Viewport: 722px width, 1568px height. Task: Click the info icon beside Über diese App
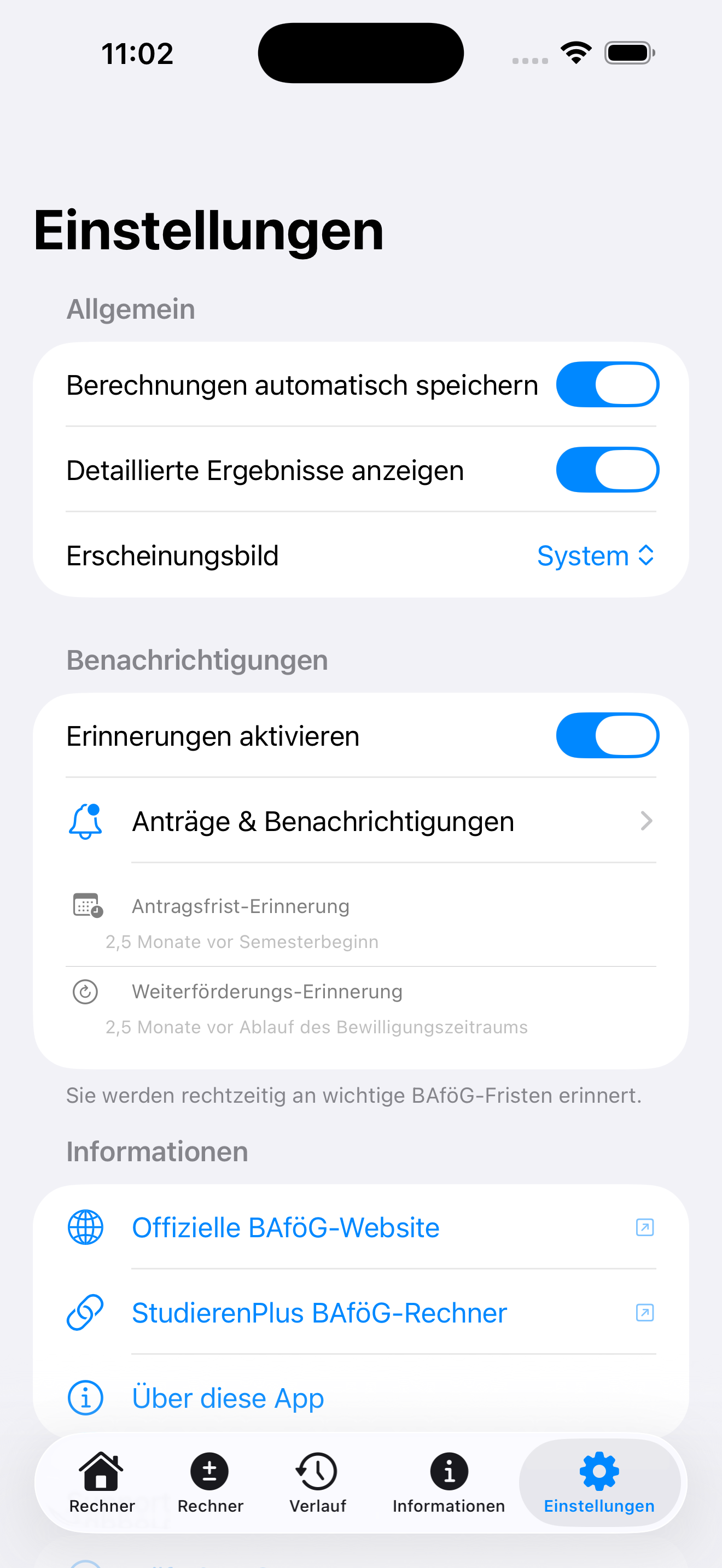85,1398
